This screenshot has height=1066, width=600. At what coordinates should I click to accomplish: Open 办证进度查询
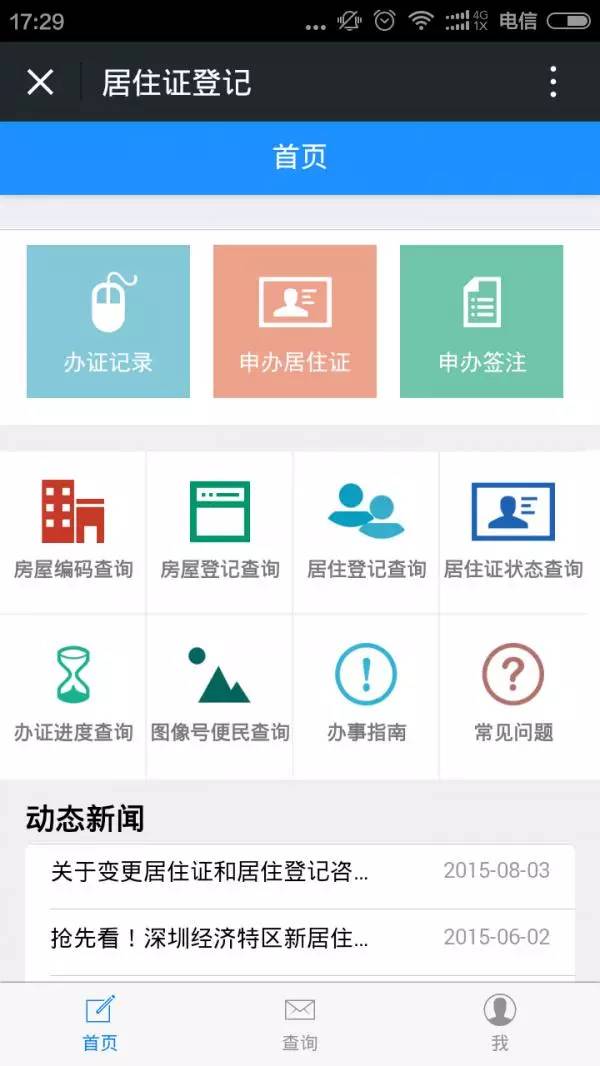pos(73,694)
